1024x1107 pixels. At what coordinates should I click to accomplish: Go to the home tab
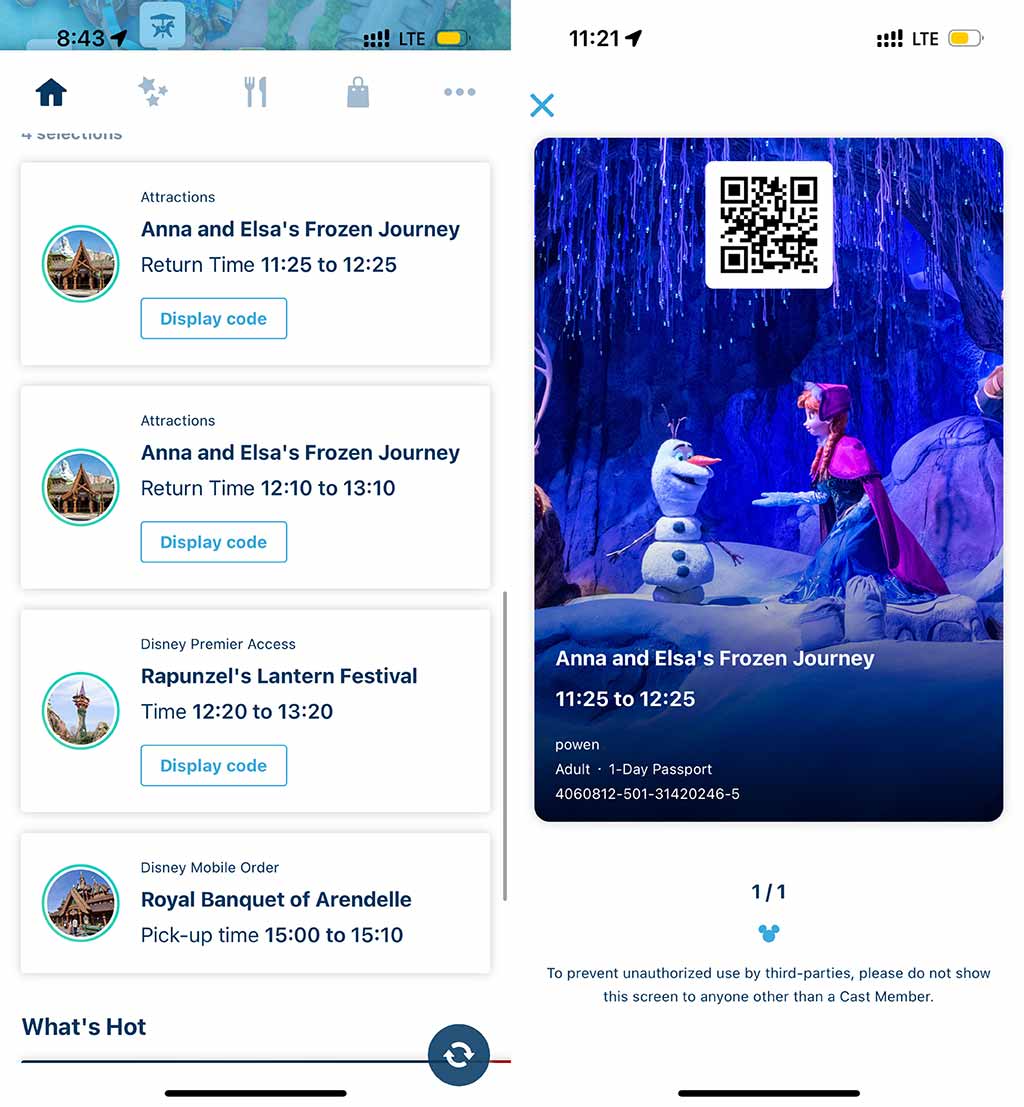point(51,92)
